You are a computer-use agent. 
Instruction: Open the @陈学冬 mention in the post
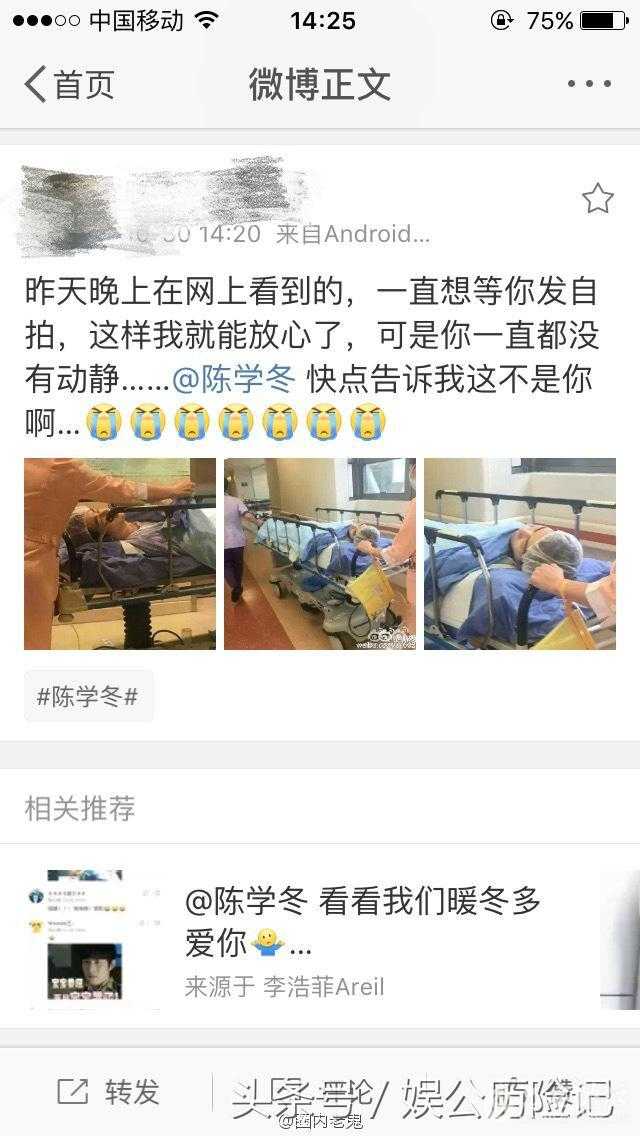click(x=234, y=380)
